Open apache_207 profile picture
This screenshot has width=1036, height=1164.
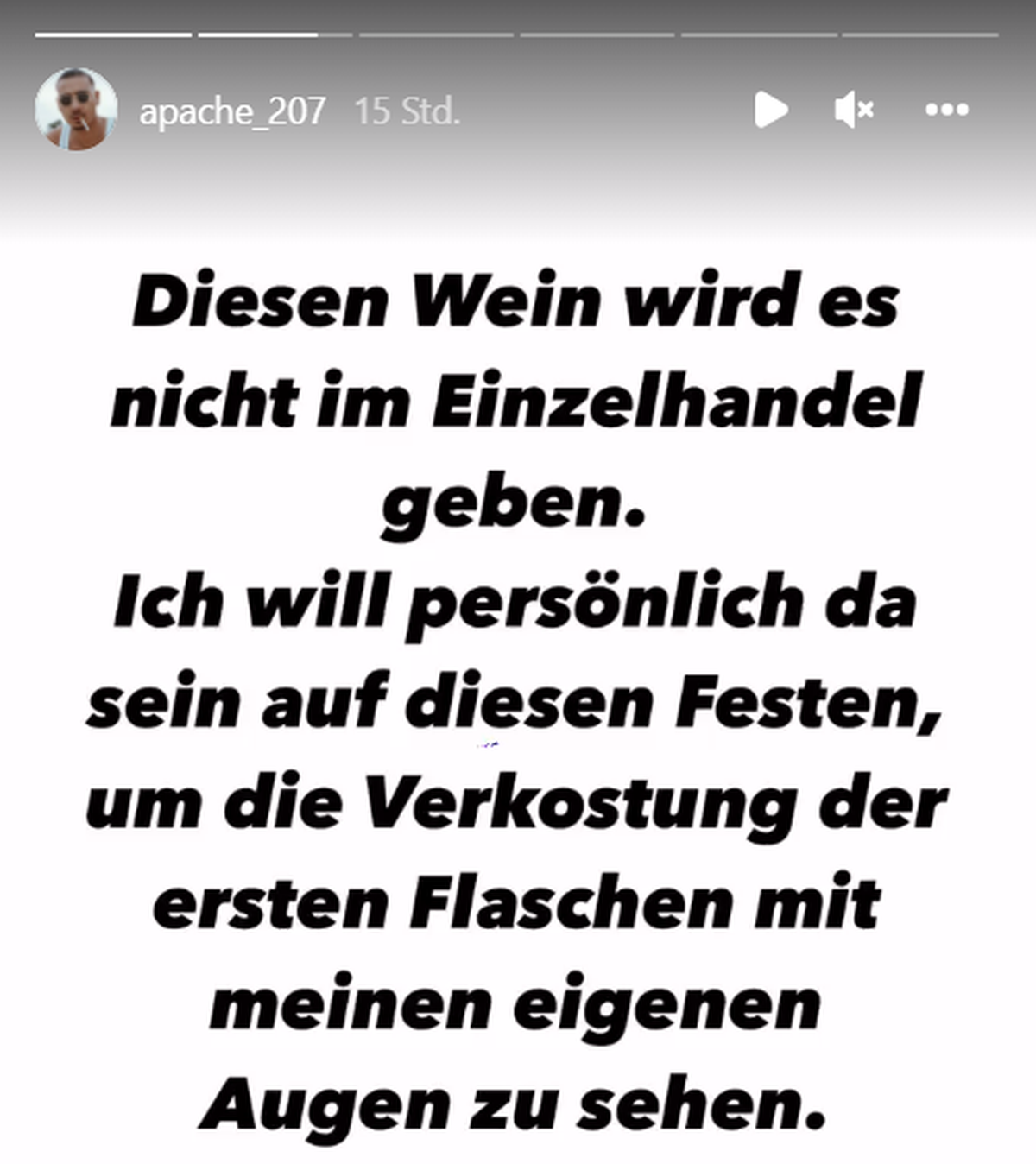(76, 110)
